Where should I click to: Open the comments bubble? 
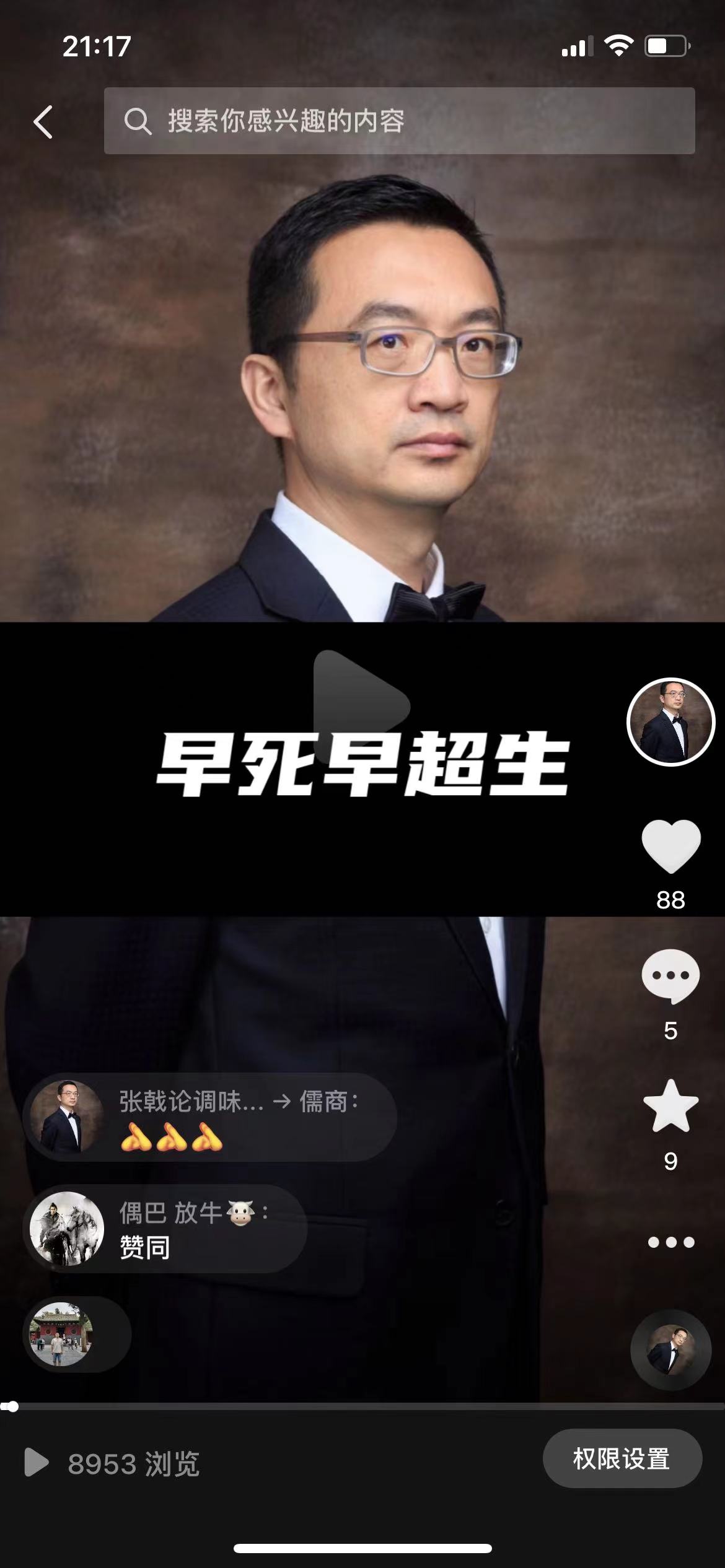click(670, 976)
